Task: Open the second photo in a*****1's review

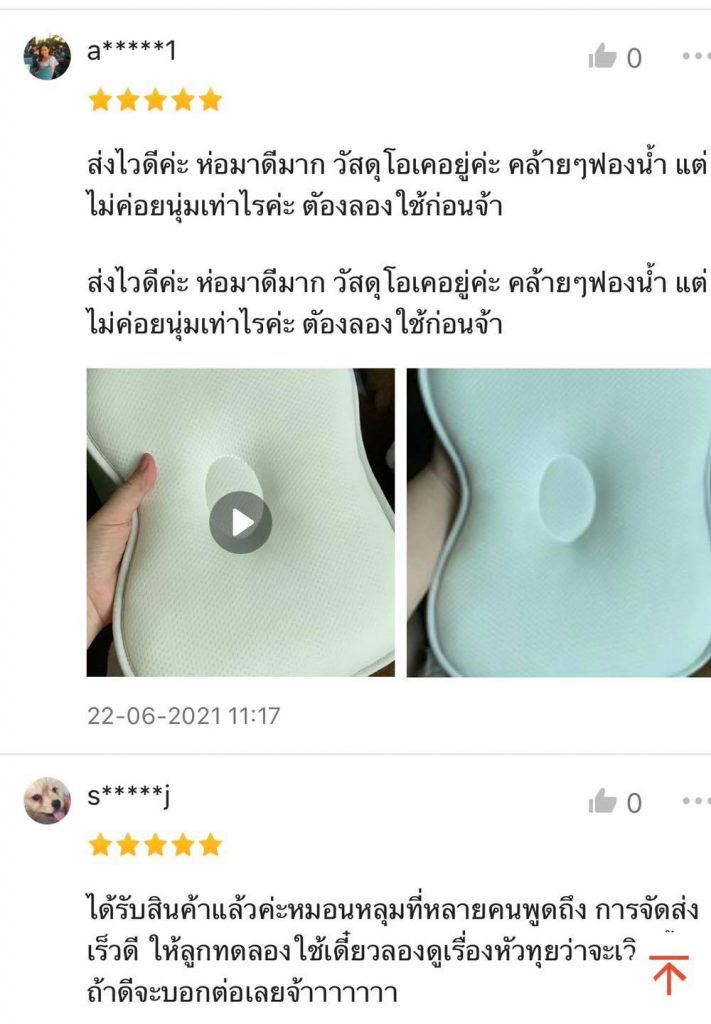Action: pos(558,522)
